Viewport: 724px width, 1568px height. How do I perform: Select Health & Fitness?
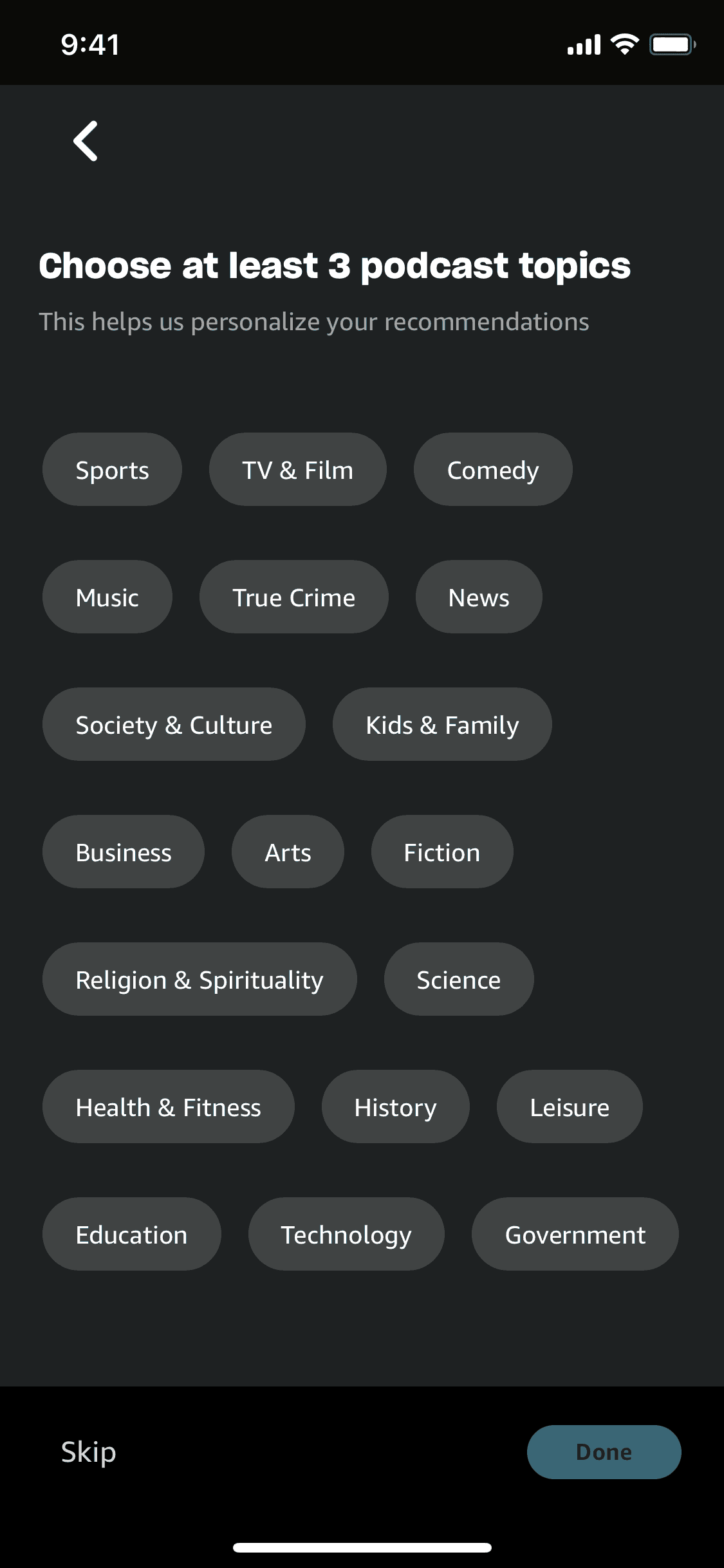coord(168,1106)
